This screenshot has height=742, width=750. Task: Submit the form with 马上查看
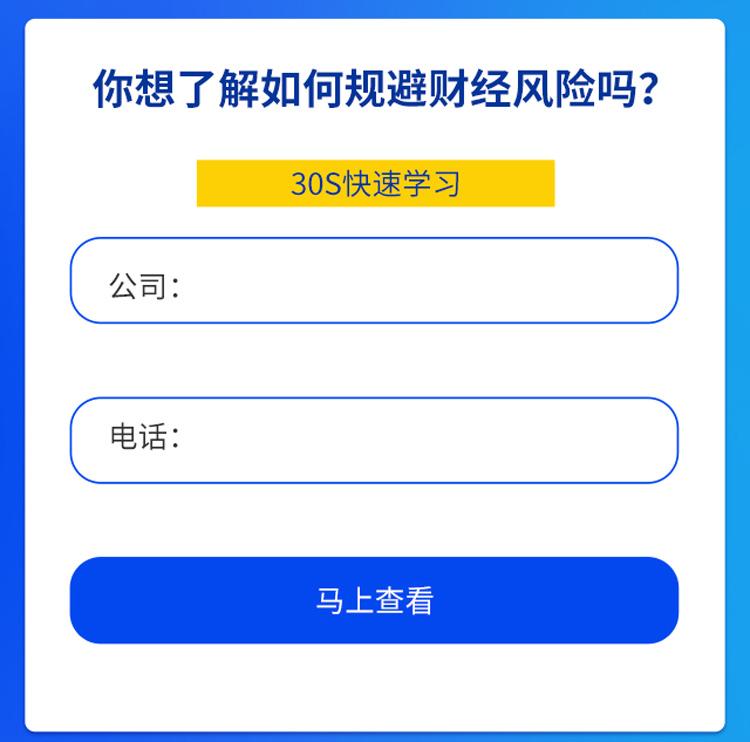[374, 600]
